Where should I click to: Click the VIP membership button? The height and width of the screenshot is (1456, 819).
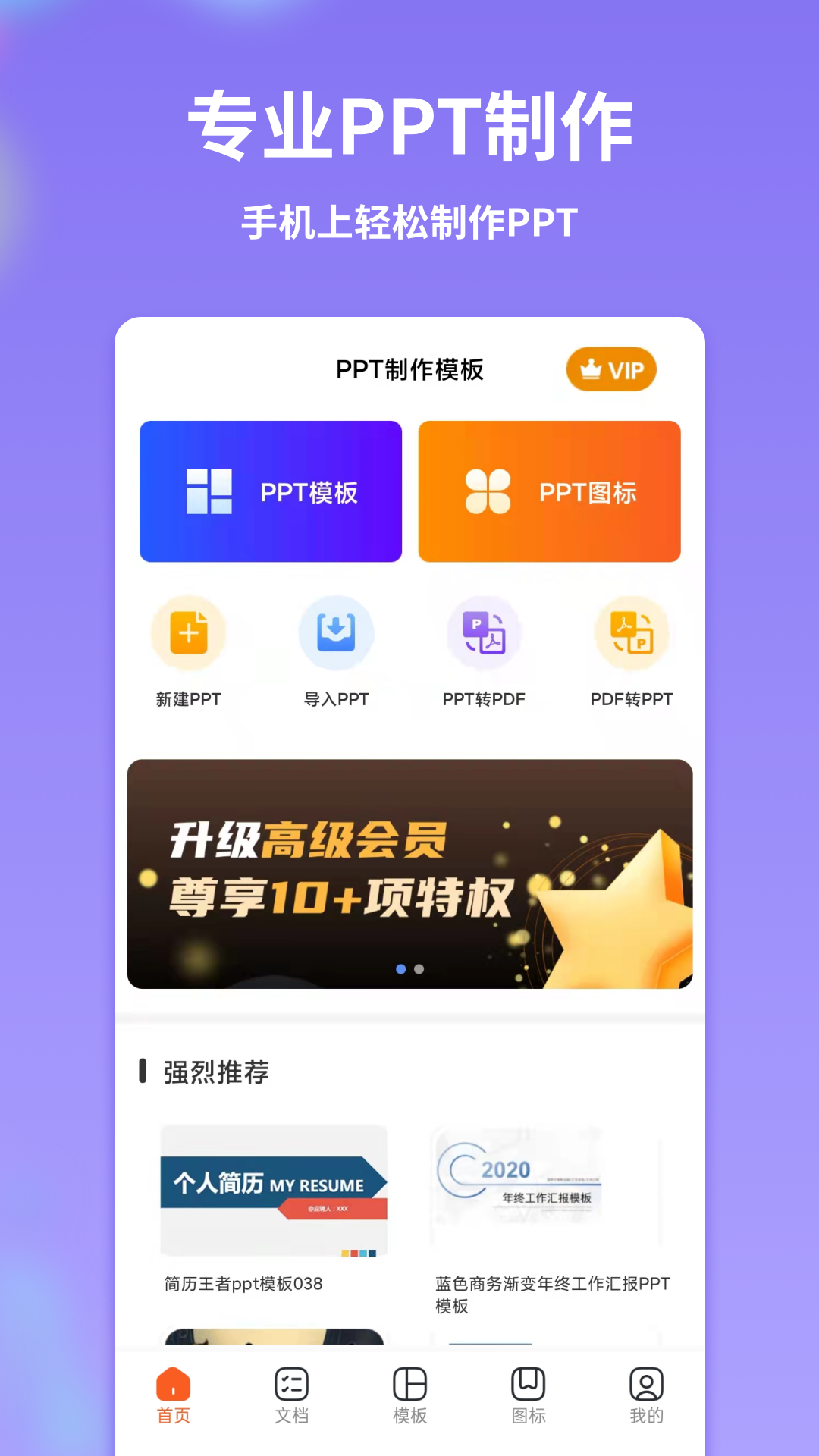coord(611,369)
